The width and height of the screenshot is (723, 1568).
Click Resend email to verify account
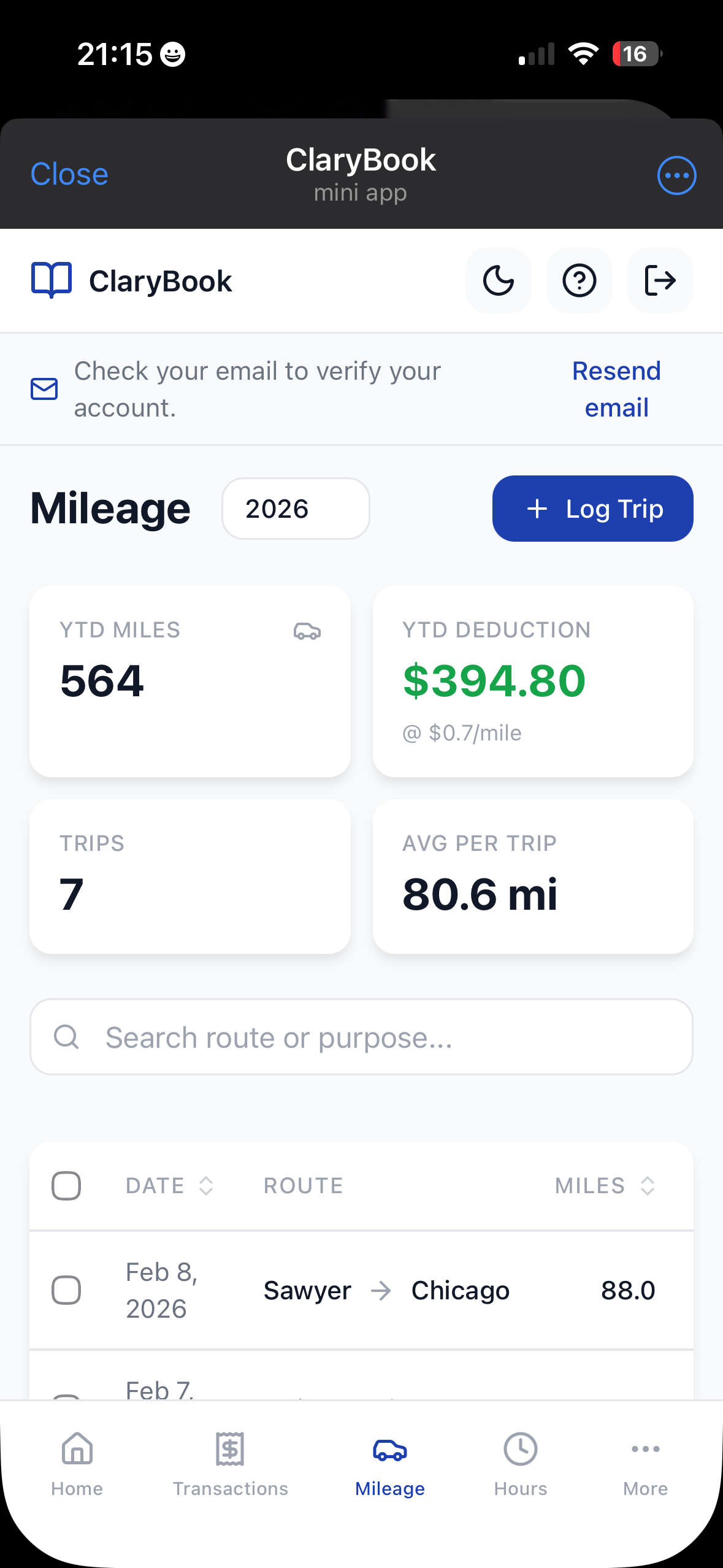pyautogui.click(x=615, y=388)
